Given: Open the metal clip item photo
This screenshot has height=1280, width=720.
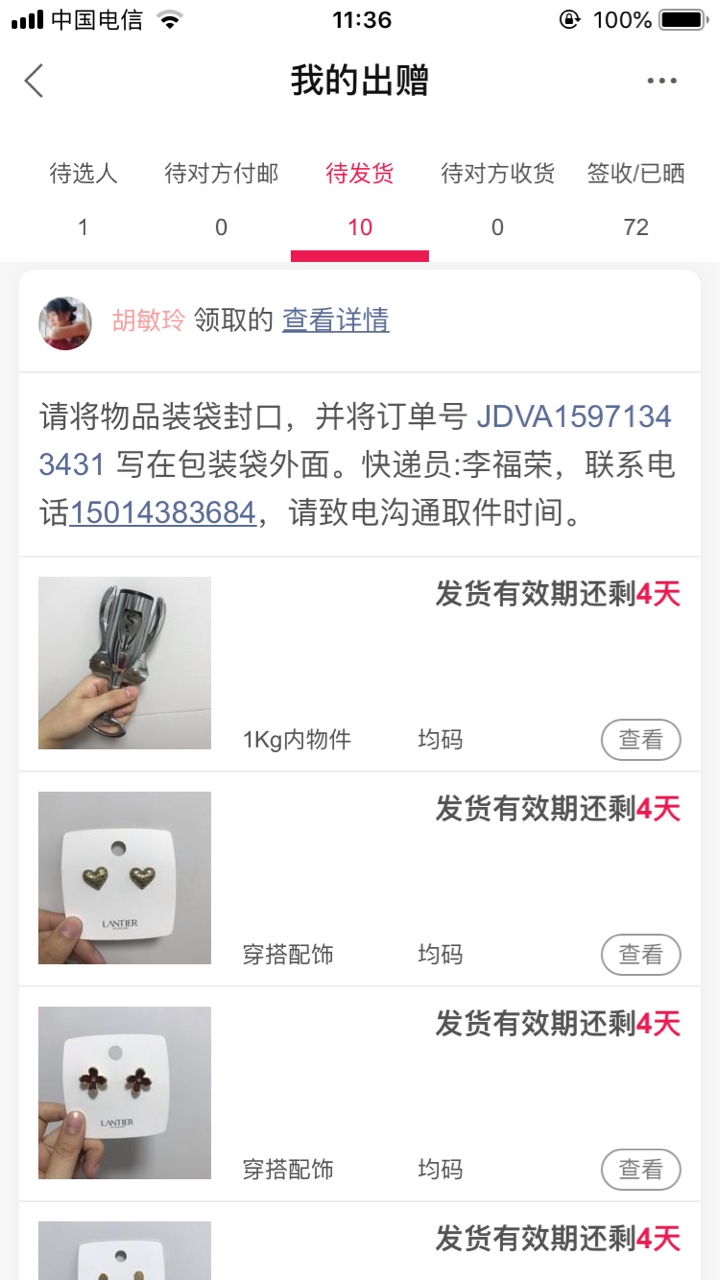Looking at the screenshot, I should click(125, 663).
